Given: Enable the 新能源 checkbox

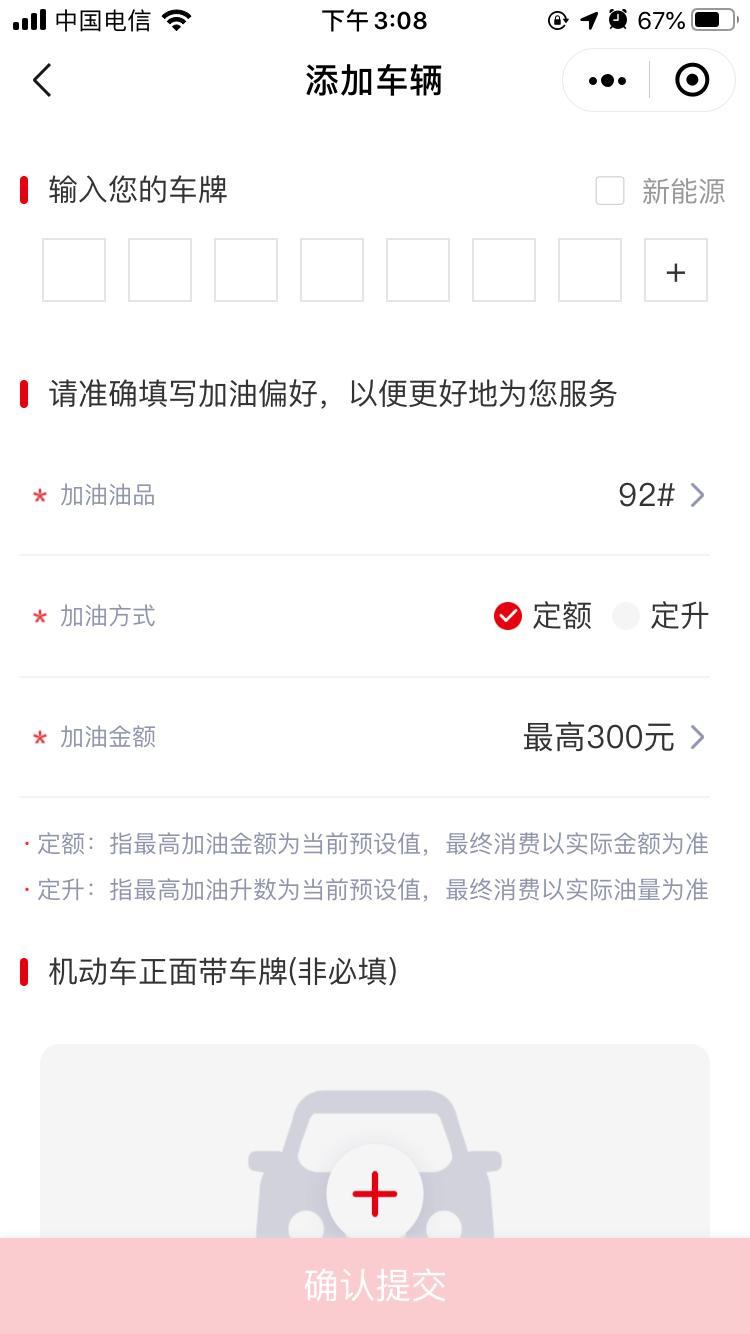Looking at the screenshot, I should click(610, 191).
